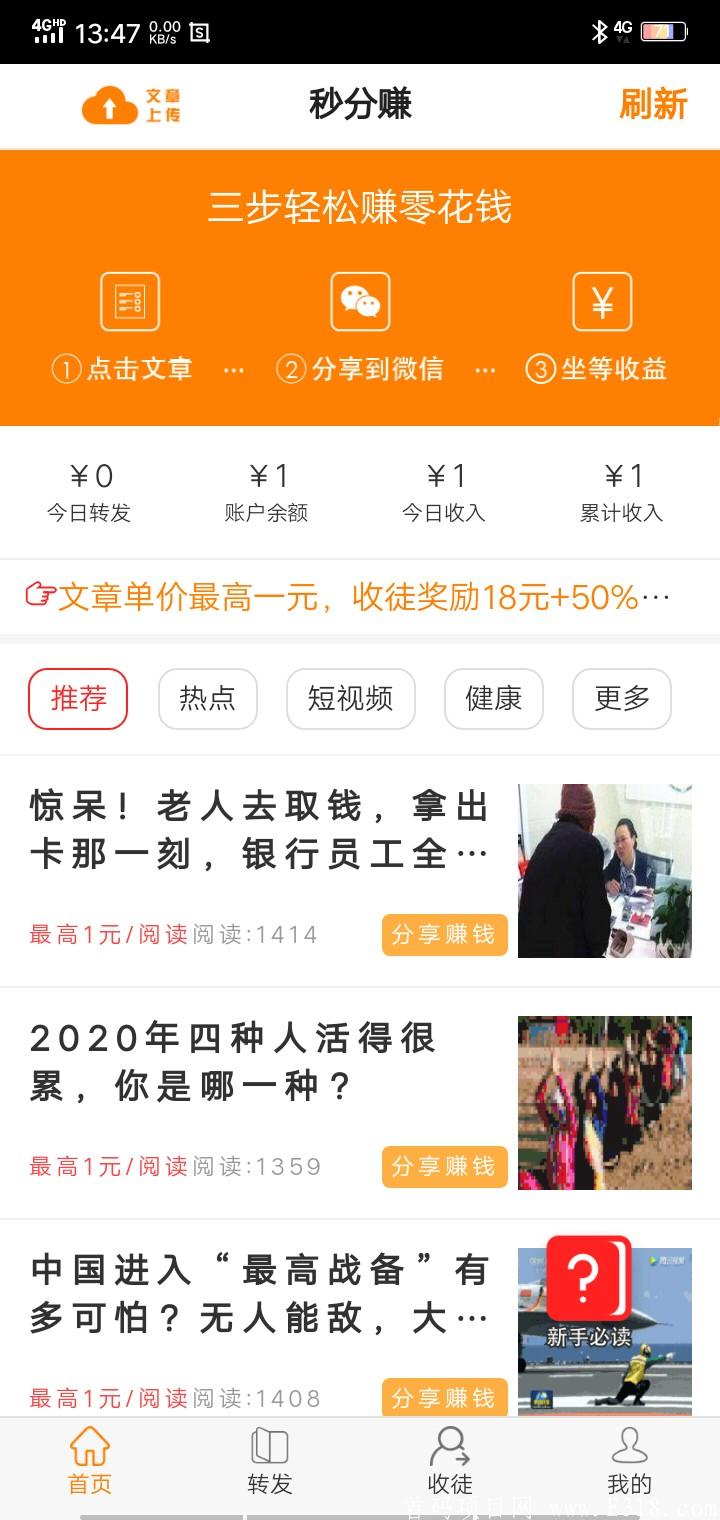The image size is (720, 1520).
Task: Open article 中国进入"最高战备"
Action: [258, 1294]
